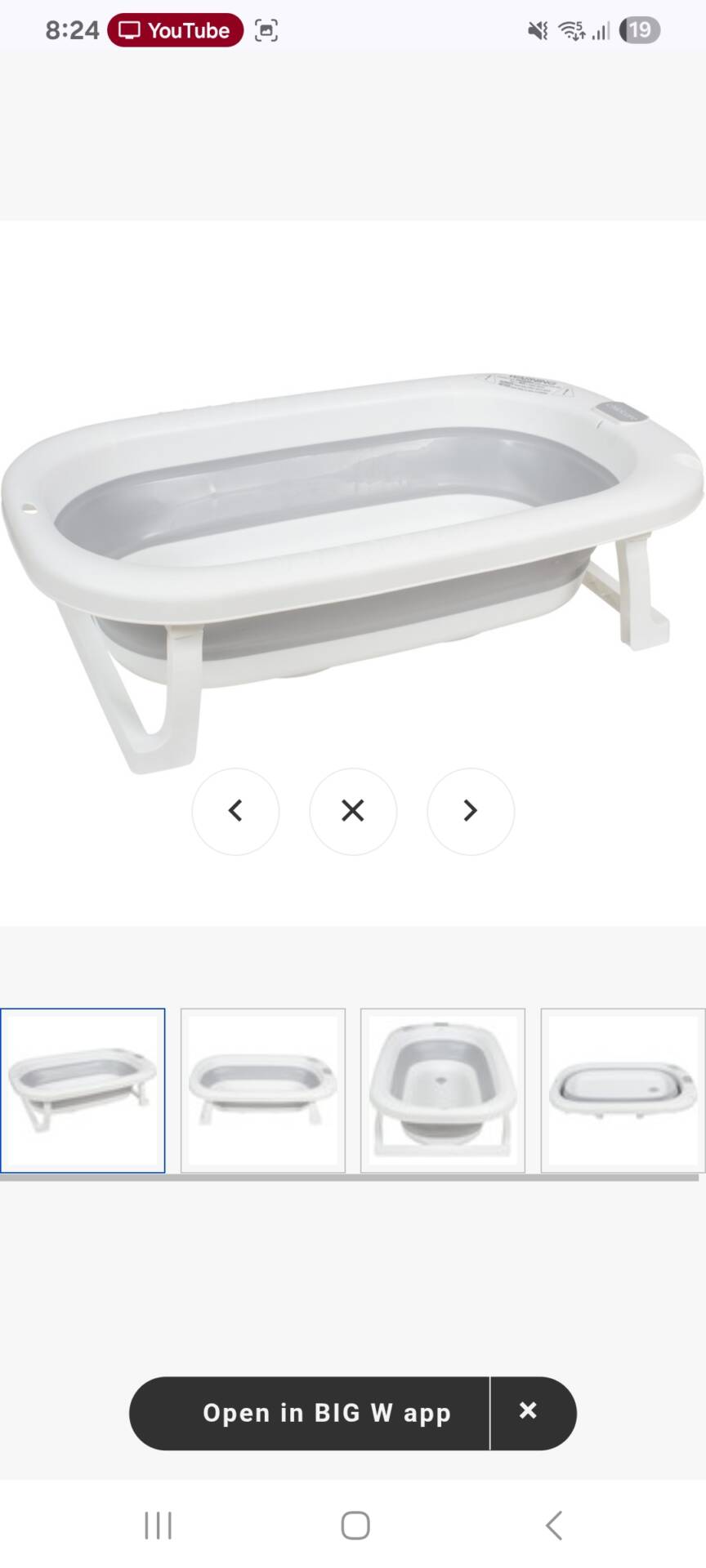Tap the battery level indicator showing 19
The width and height of the screenshot is (706, 1568).
coord(641,30)
